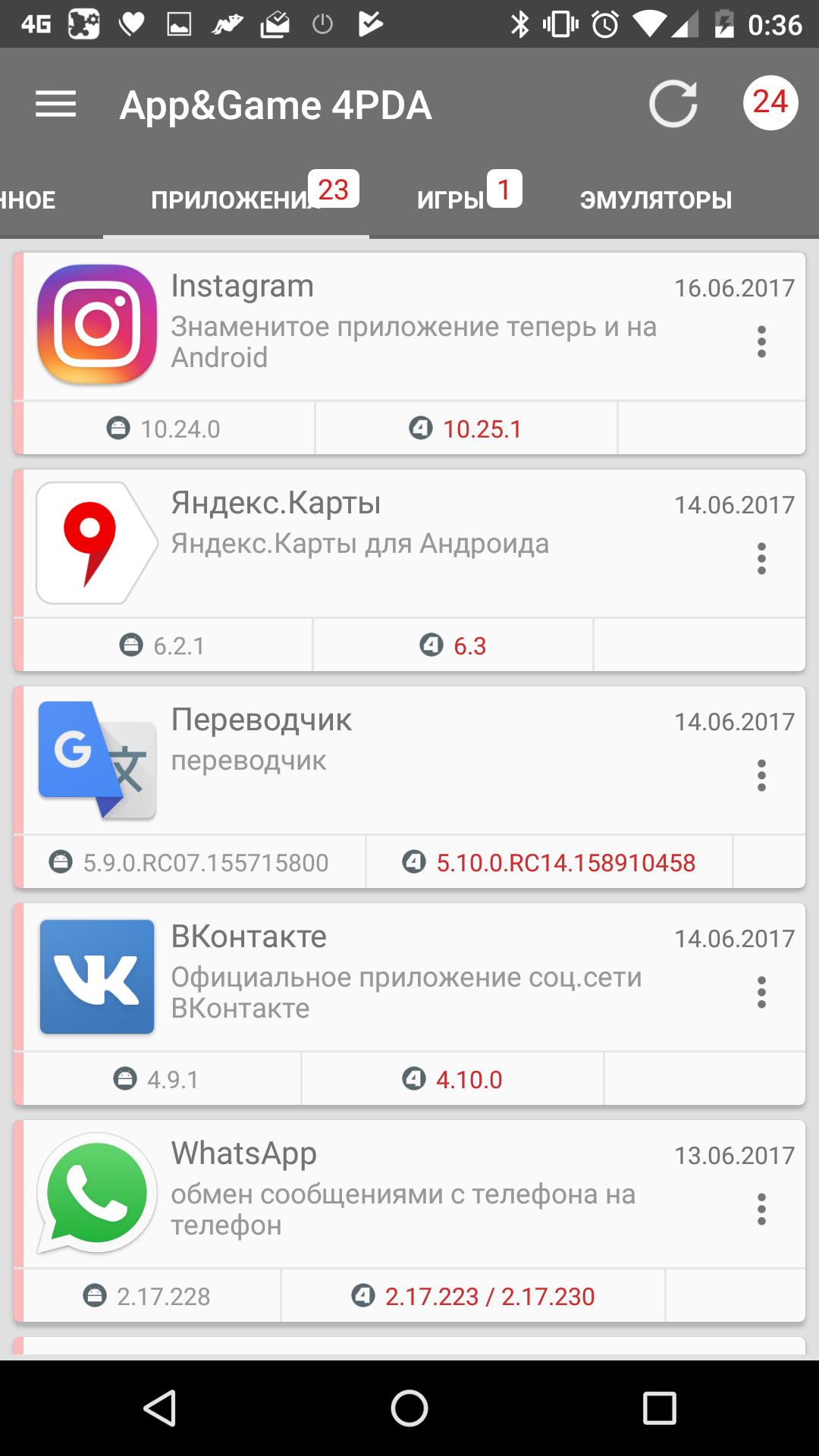The image size is (819, 1456).
Task: Open the WhatsApp app card
Action: click(409, 1194)
